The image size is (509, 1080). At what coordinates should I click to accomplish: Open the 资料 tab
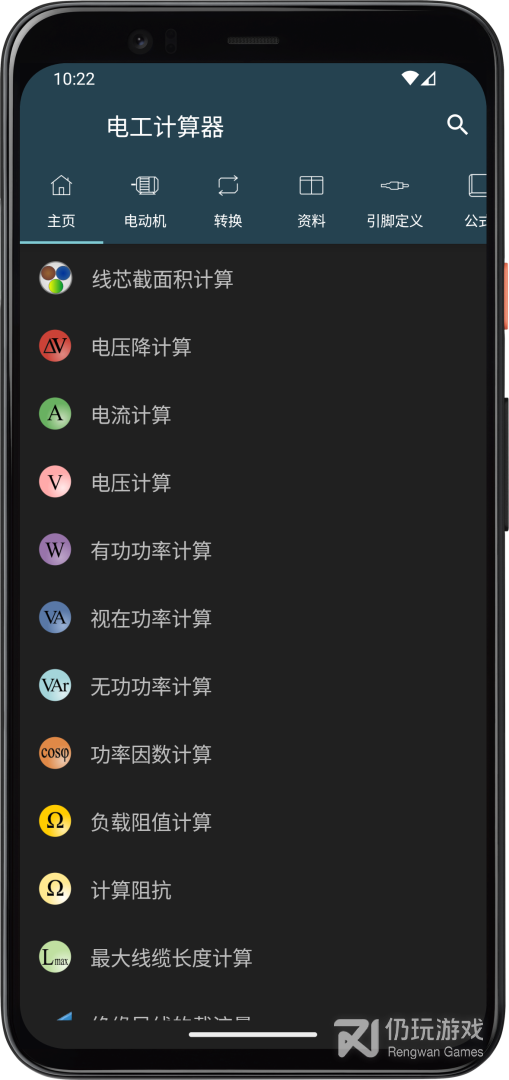point(311,202)
